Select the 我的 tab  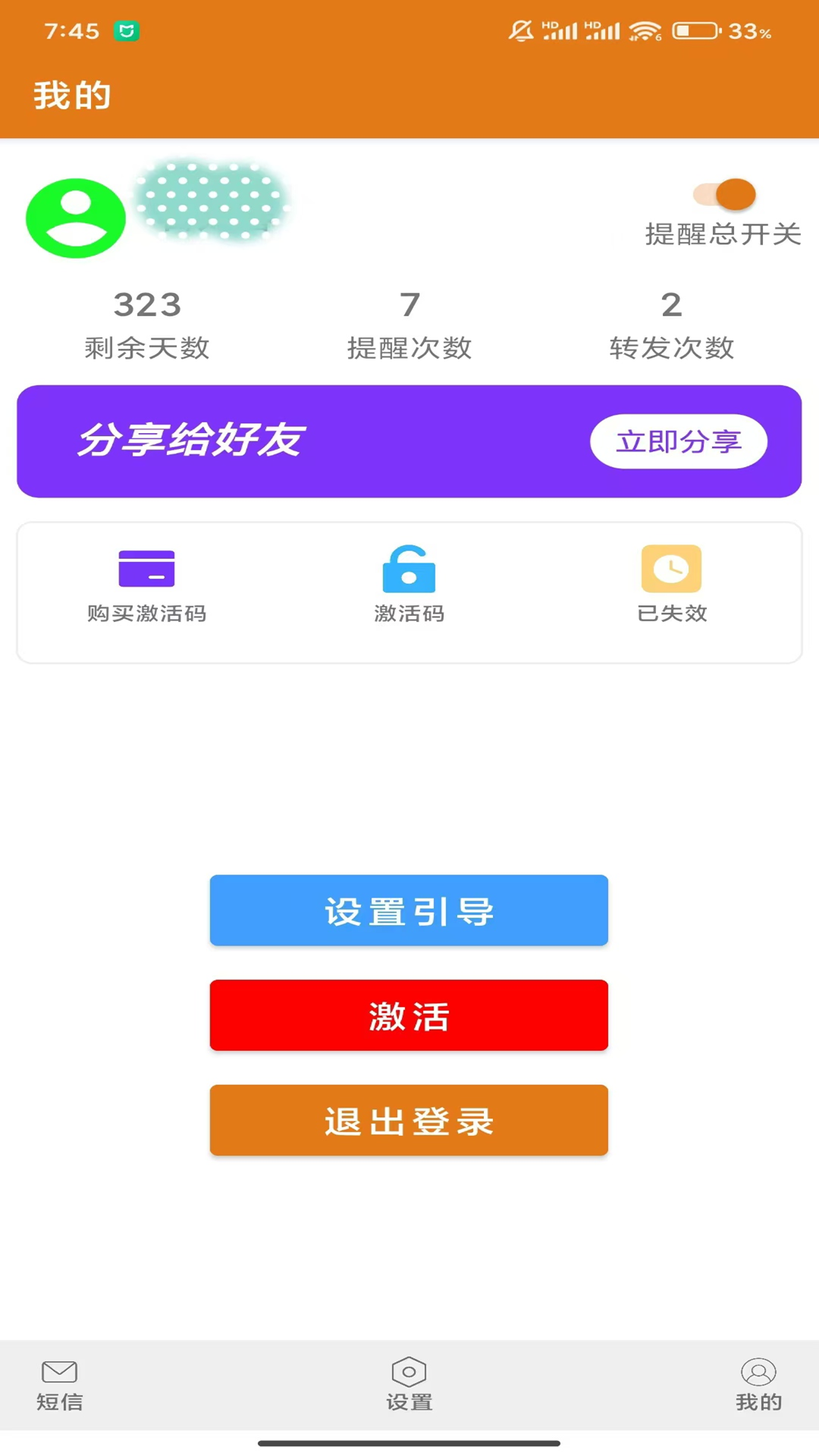point(758,1385)
